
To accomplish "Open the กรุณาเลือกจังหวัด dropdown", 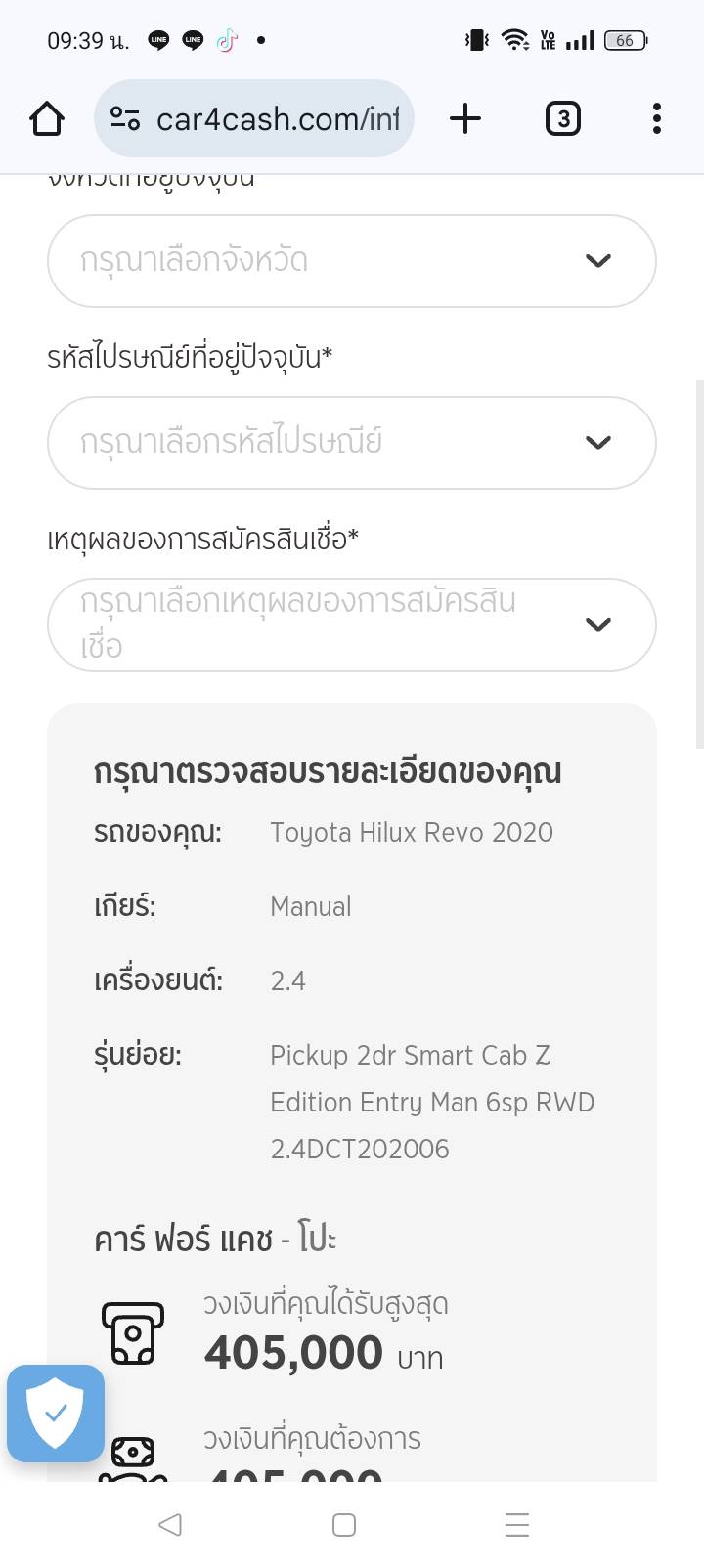I will point(351,261).
